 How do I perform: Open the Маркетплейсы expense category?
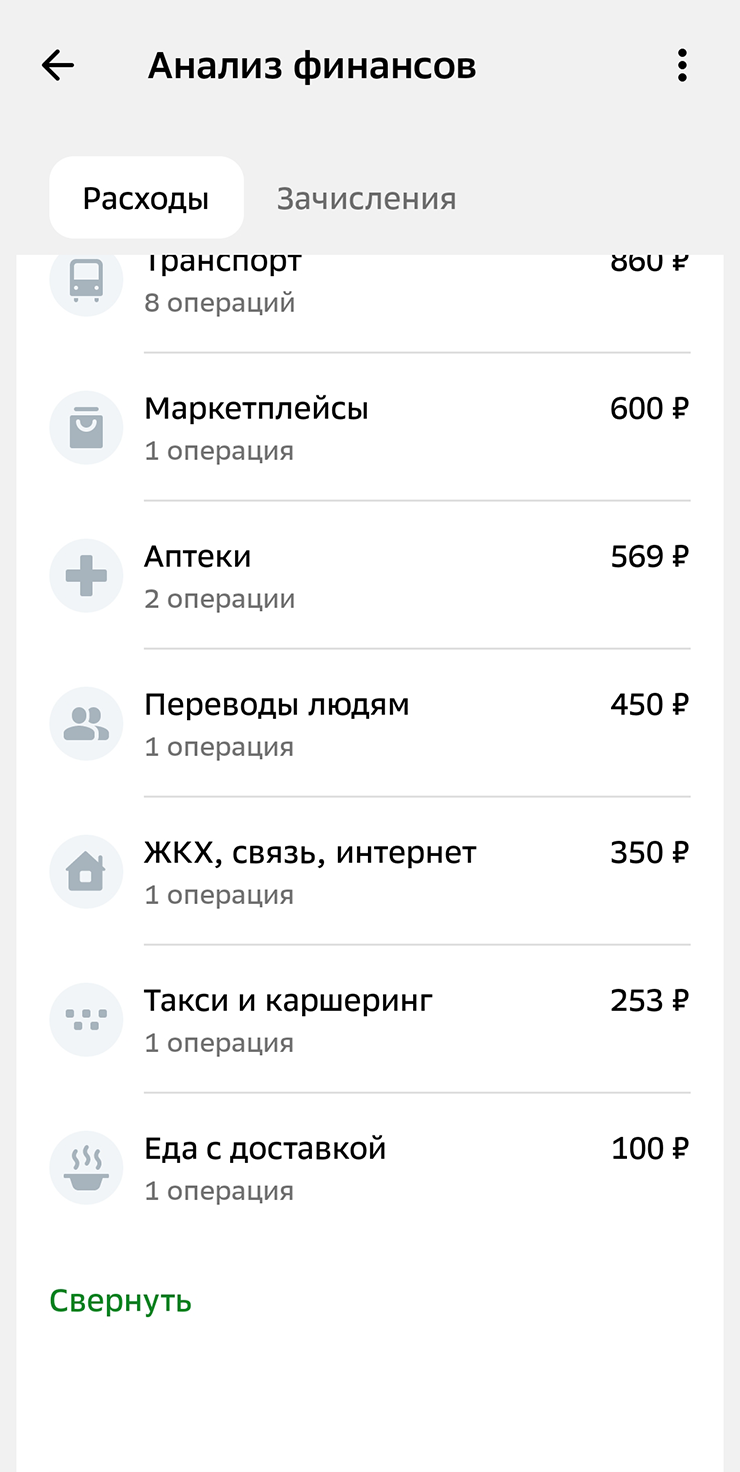pos(369,427)
